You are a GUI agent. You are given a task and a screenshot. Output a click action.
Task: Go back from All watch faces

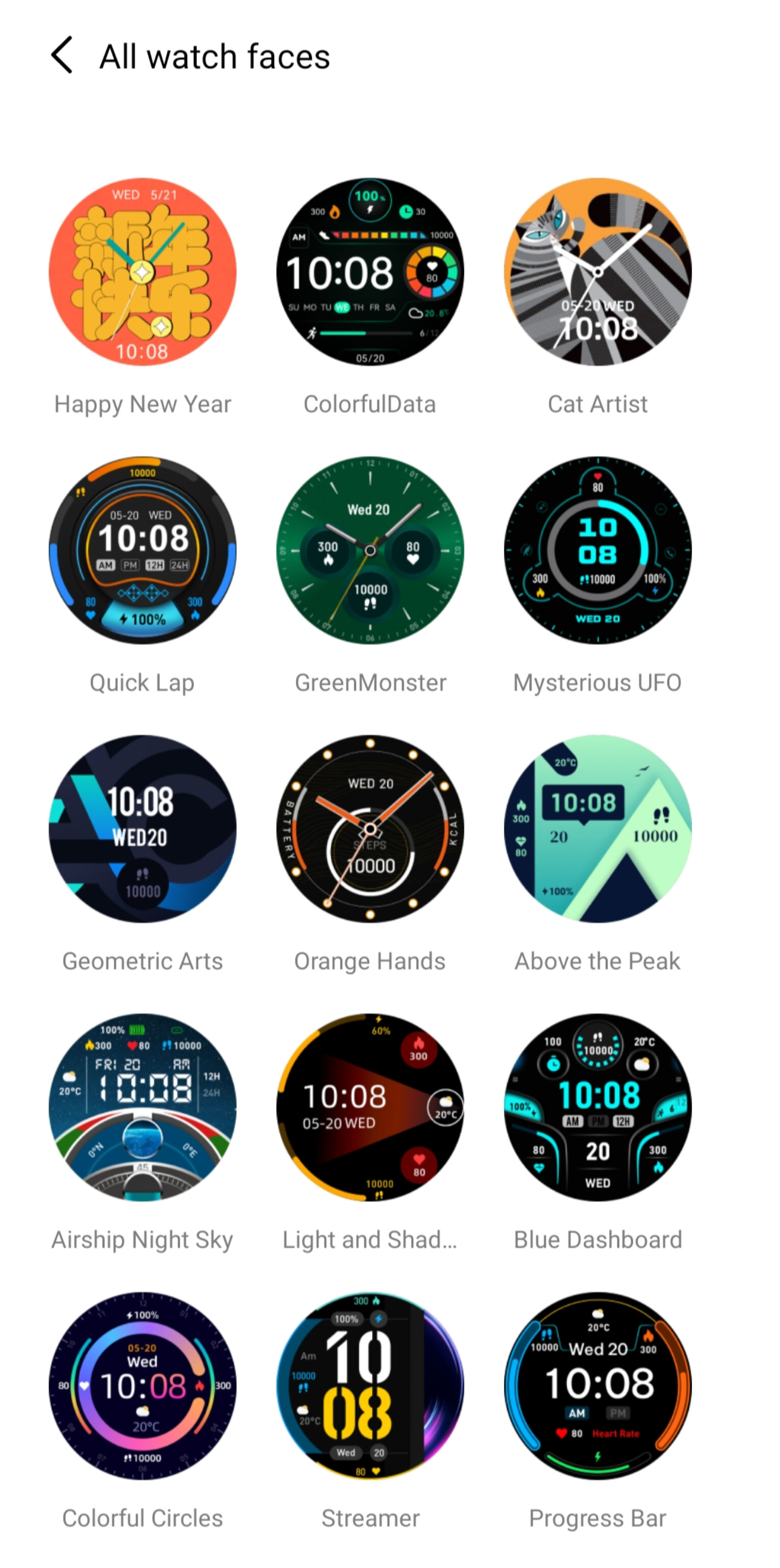click(x=62, y=56)
